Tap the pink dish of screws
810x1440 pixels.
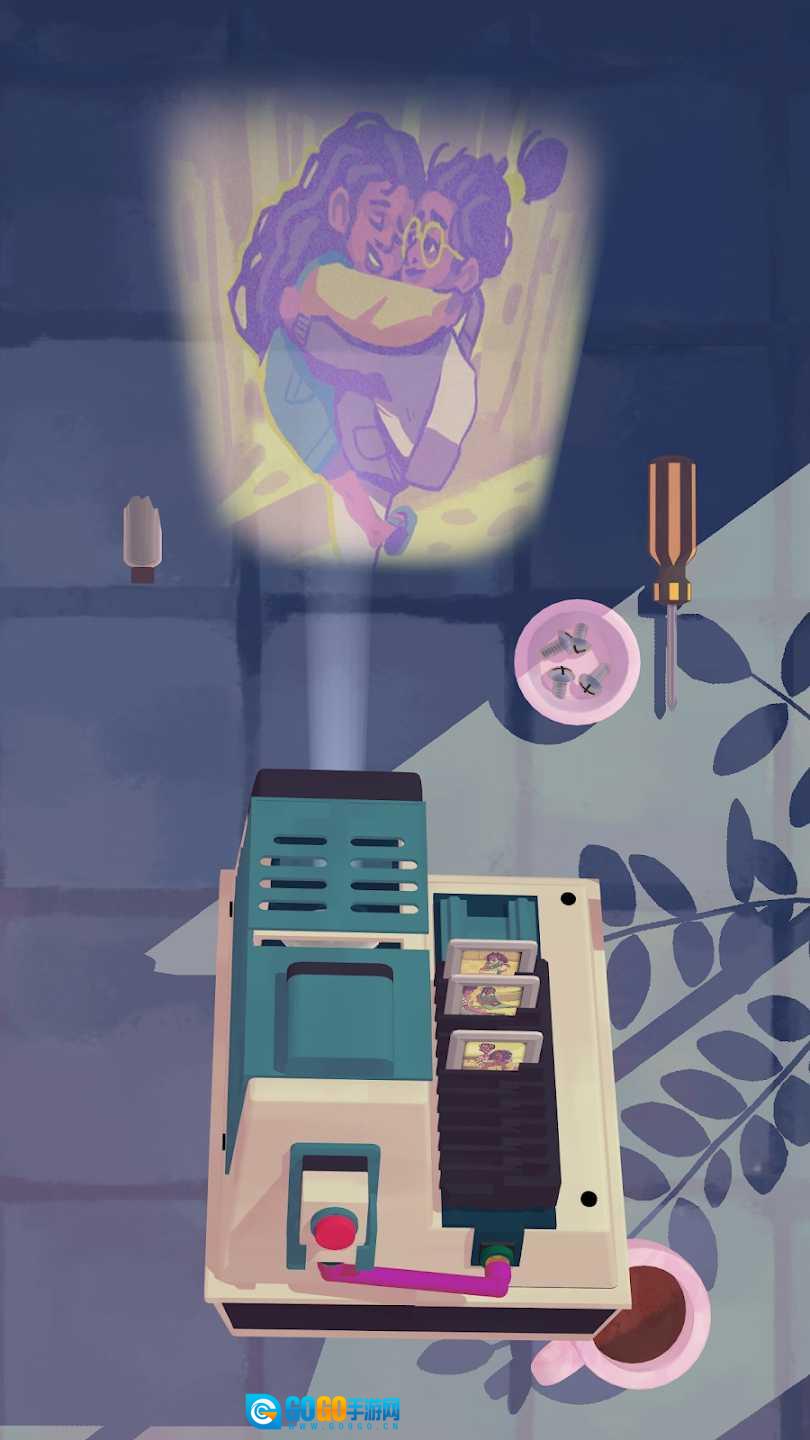coord(577,660)
